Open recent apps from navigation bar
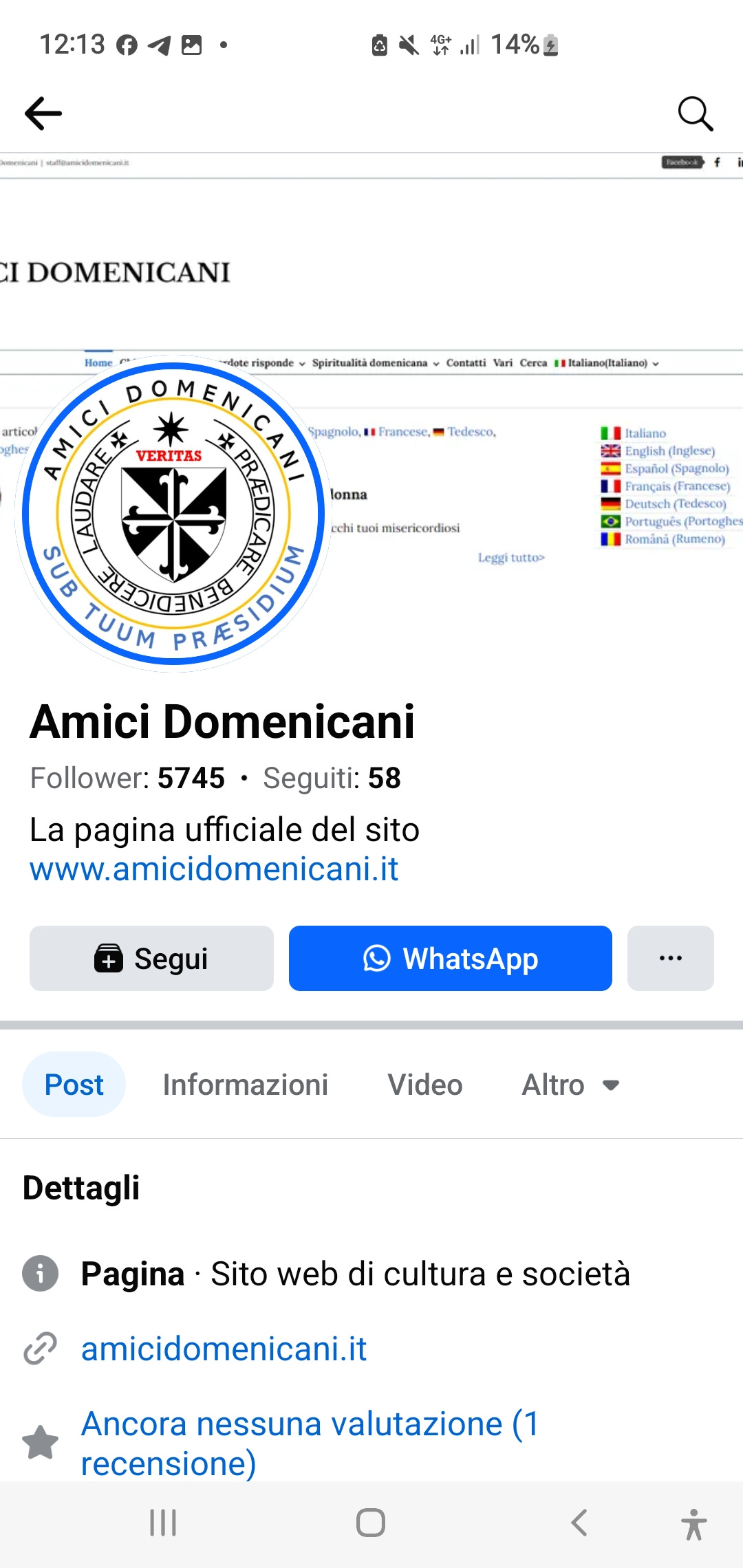This screenshot has width=743, height=1568. click(163, 1523)
